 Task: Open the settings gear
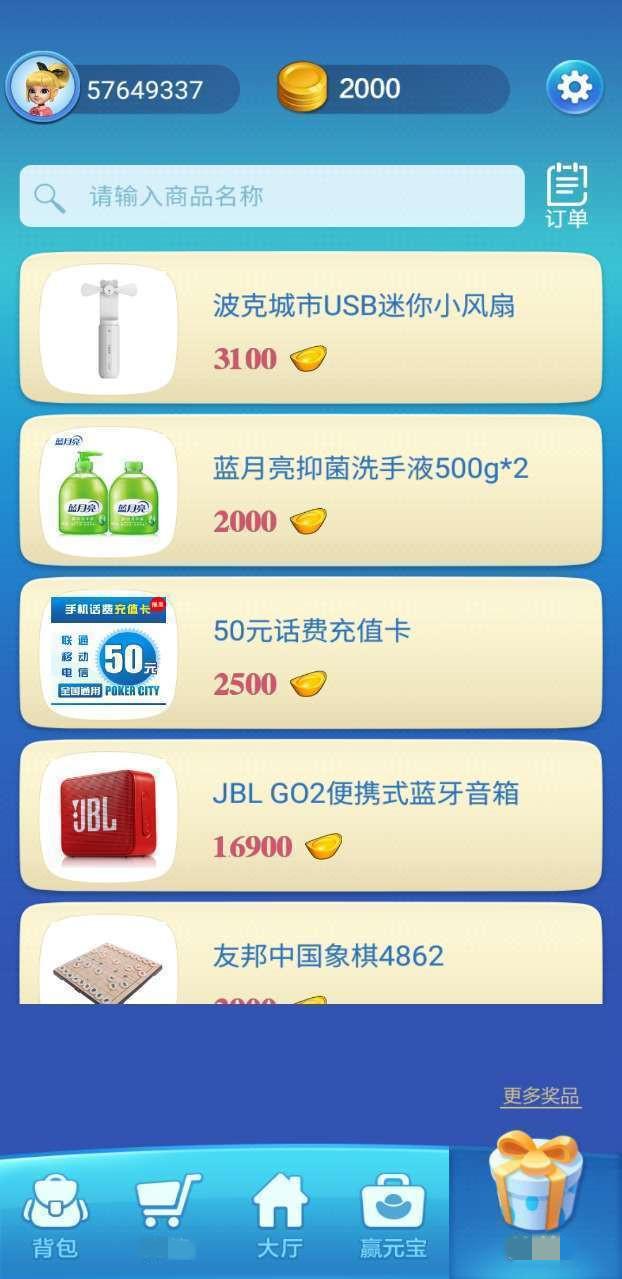tap(574, 88)
